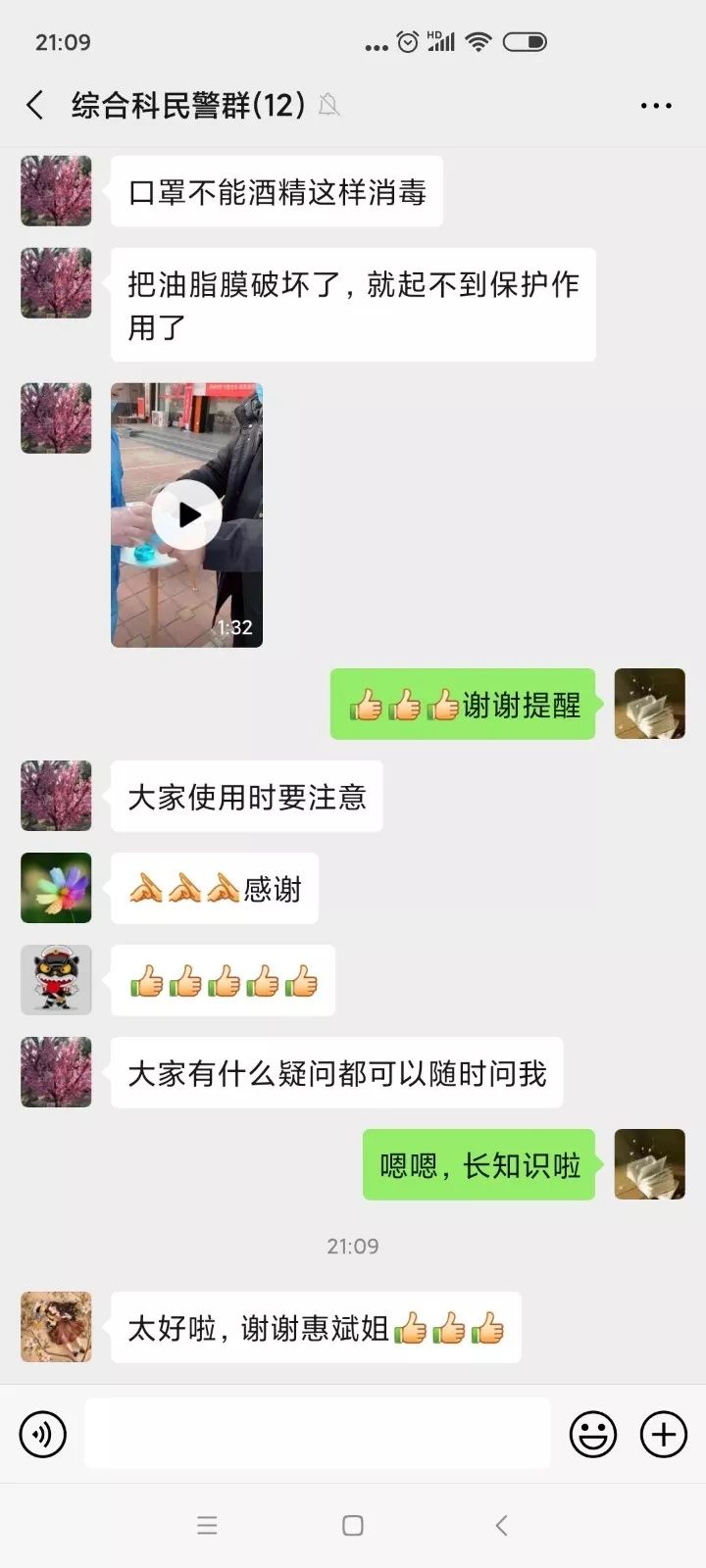Open the system recent apps button
This screenshot has height=1568, width=706.
pos(207,1525)
